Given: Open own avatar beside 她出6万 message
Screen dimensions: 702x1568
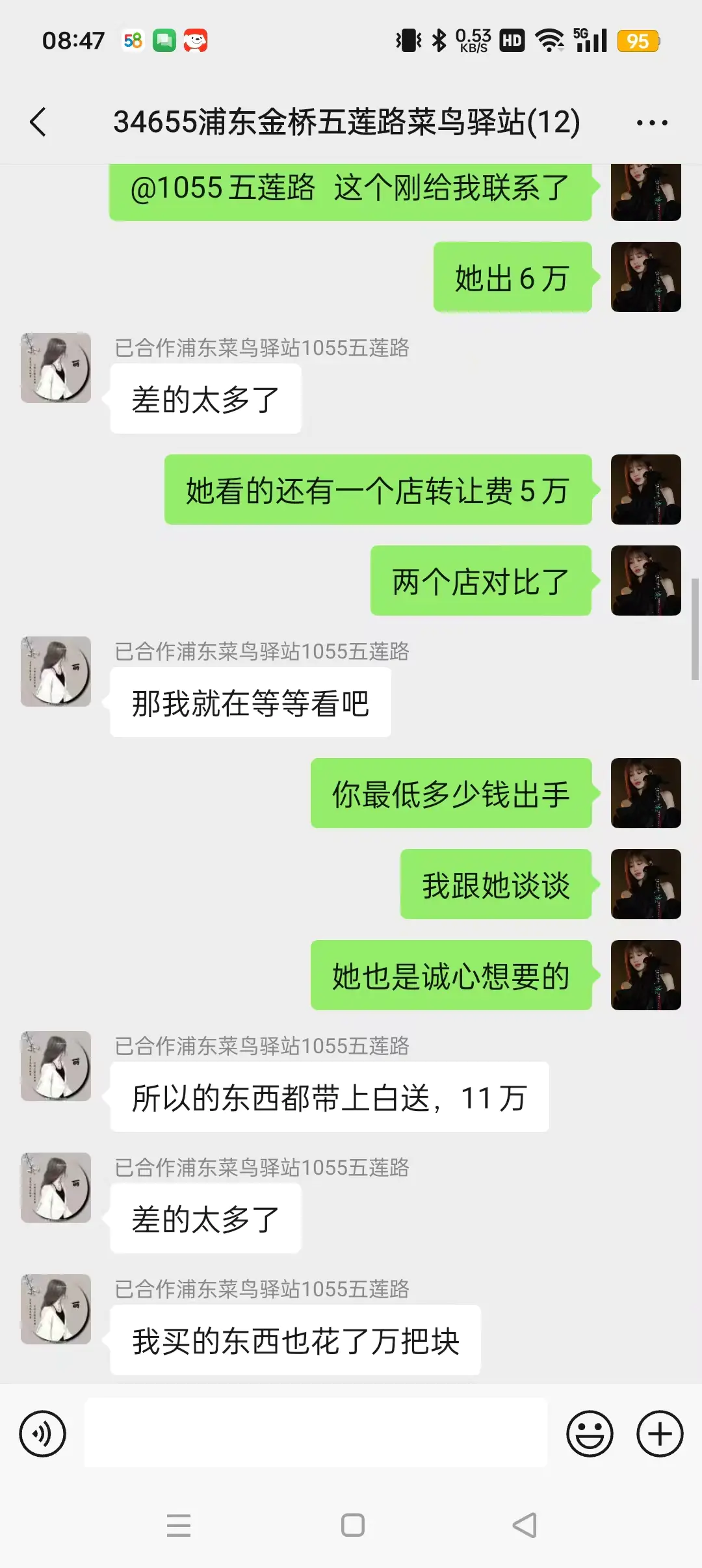Looking at the screenshot, I should [x=645, y=277].
